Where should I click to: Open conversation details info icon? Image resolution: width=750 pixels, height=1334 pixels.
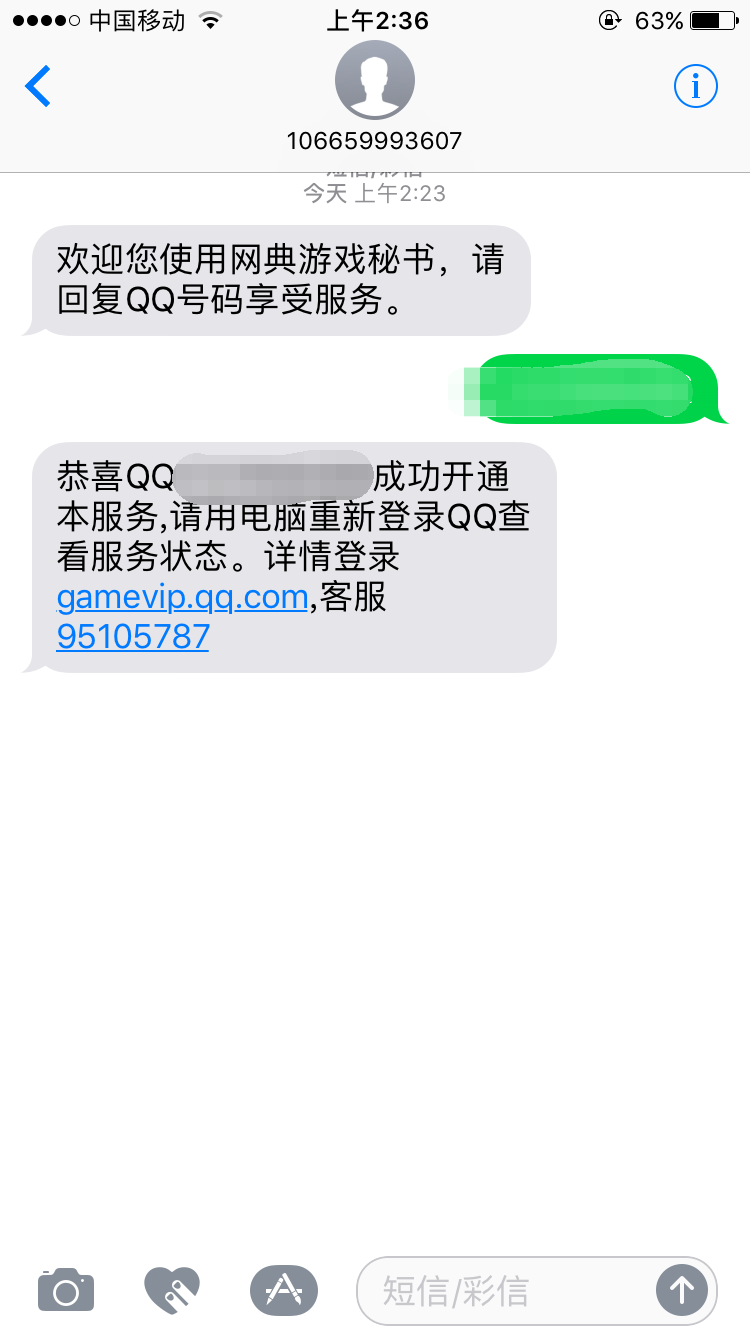[696, 87]
